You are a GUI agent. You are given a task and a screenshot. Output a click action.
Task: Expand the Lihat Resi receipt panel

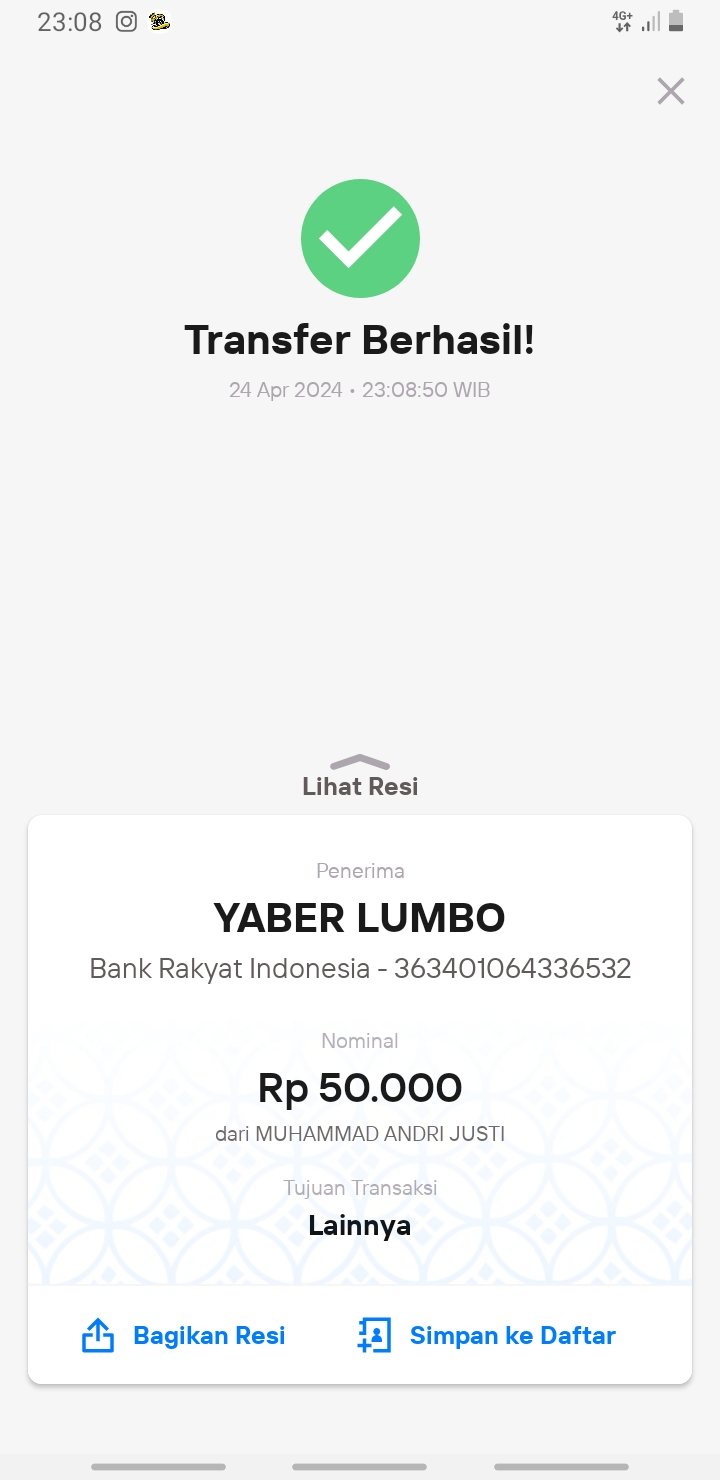(360, 776)
